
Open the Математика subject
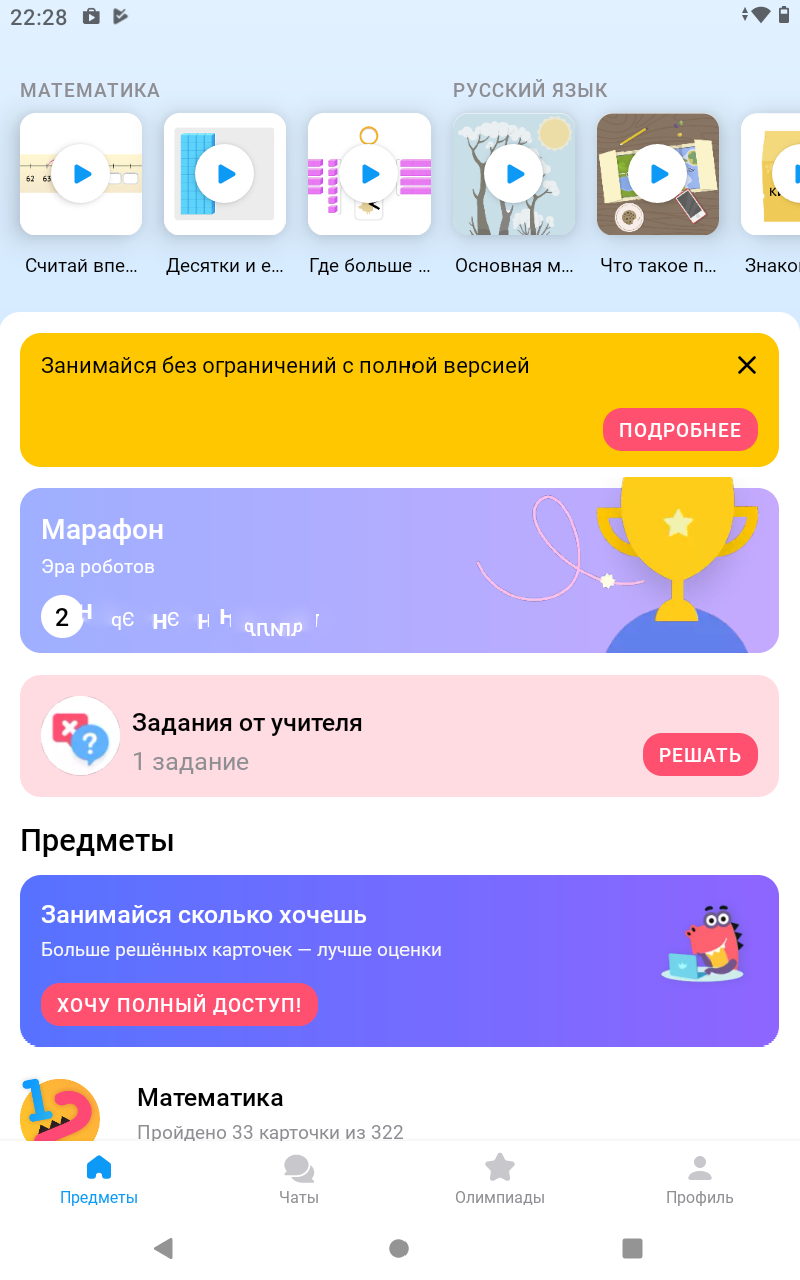pyautogui.click(x=210, y=1110)
